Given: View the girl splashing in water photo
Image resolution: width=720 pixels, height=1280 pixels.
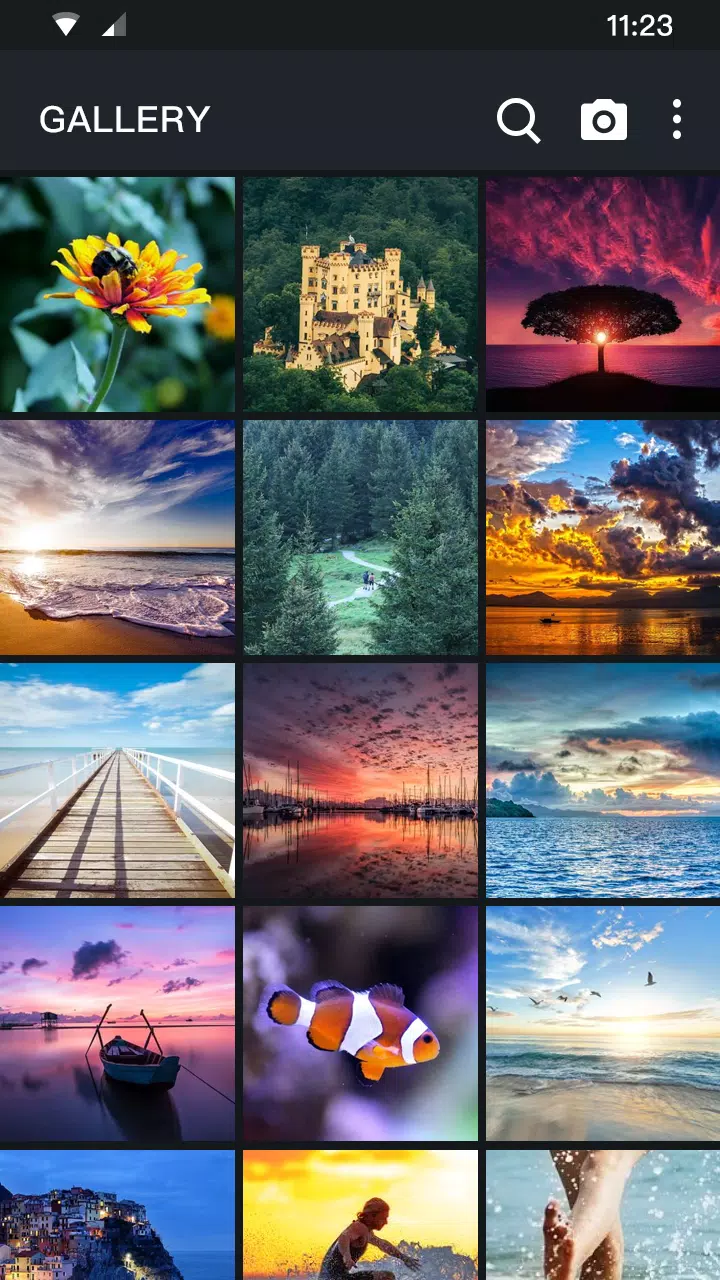Looking at the screenshot, I should (x=360, y=1215).
